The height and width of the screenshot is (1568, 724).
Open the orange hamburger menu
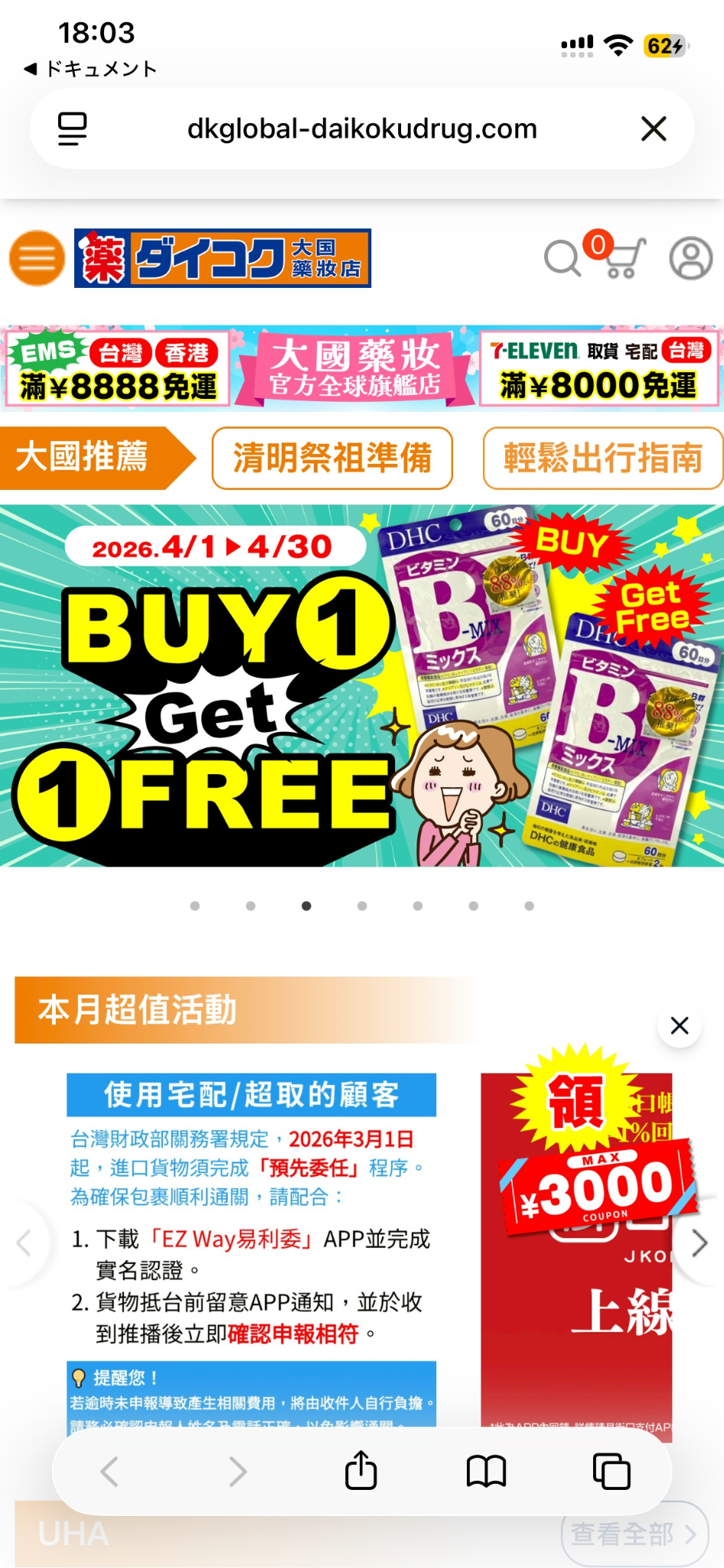[37, 258]
